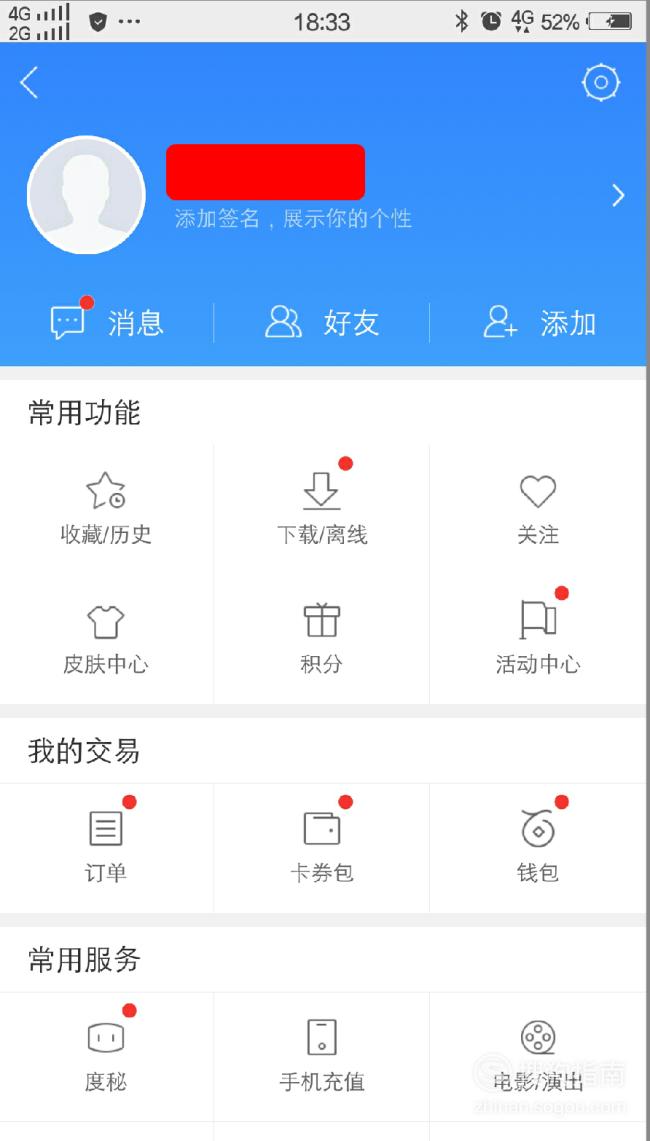Open 消息 messages
This screenshot has width=650, height=1141.
[x=107, y=322]
